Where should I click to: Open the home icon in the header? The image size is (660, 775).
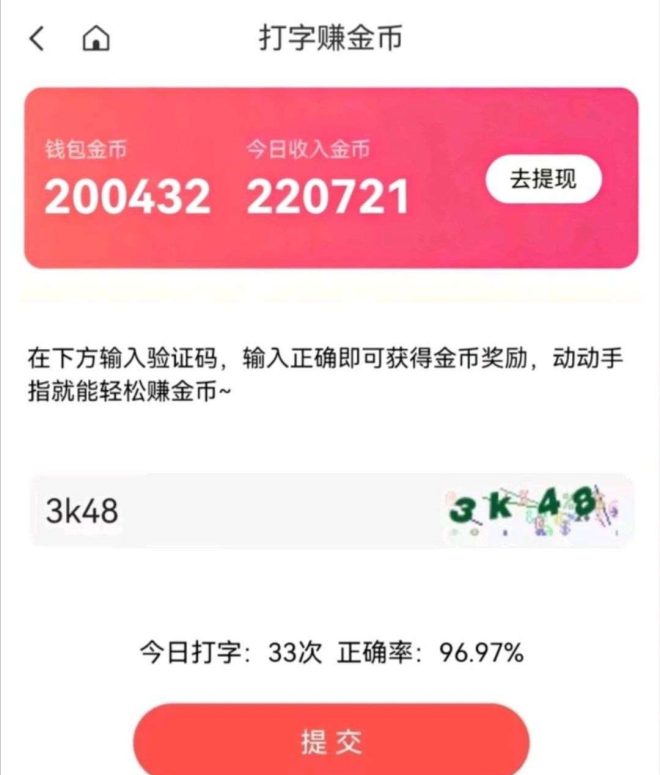pyautogui.click(x=96, y=39)
